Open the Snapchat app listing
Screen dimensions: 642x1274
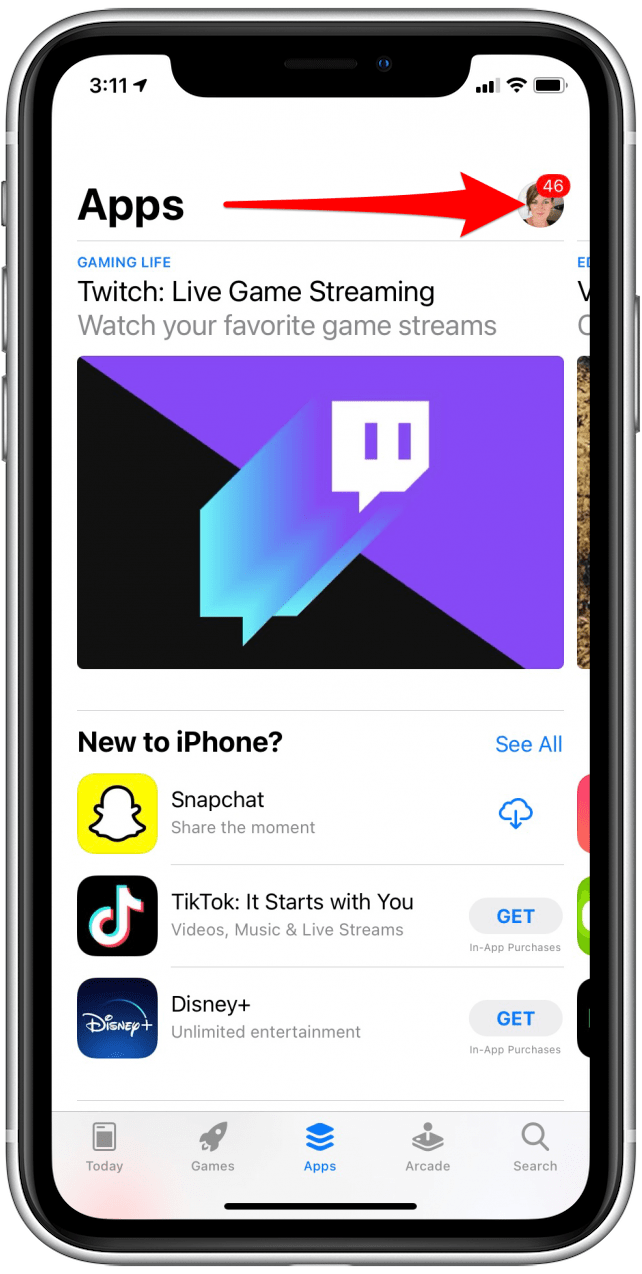coord(117,813)
